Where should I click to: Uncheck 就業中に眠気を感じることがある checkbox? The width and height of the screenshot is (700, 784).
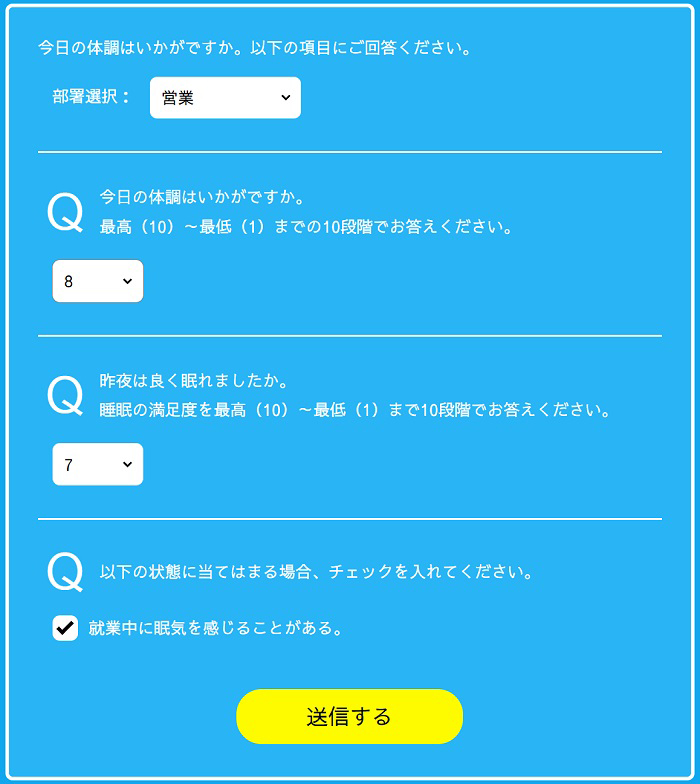(65, 628)
